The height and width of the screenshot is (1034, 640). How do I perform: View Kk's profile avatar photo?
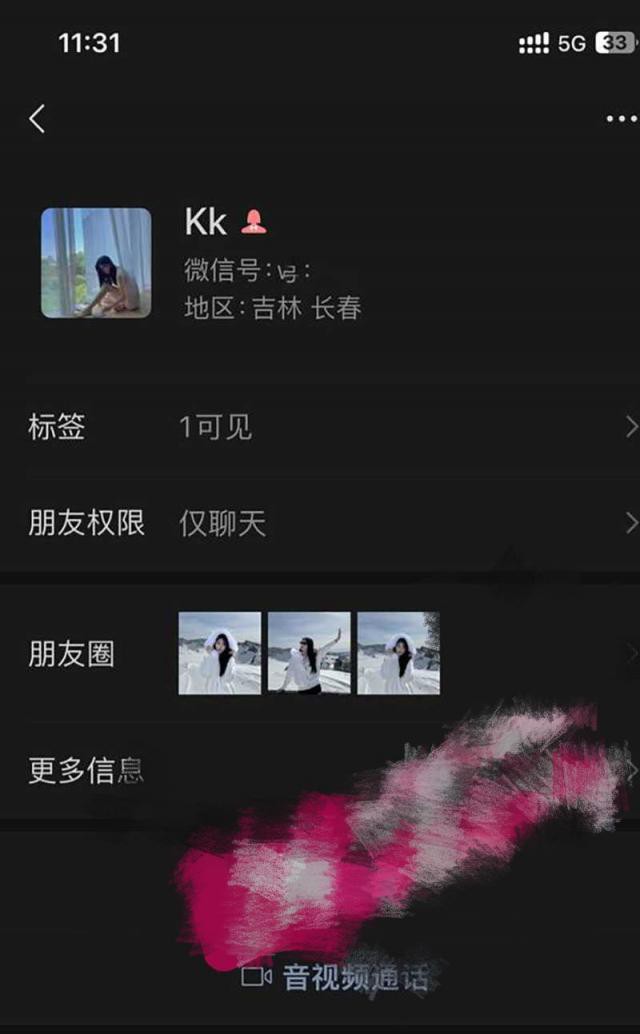click(96, 263)
